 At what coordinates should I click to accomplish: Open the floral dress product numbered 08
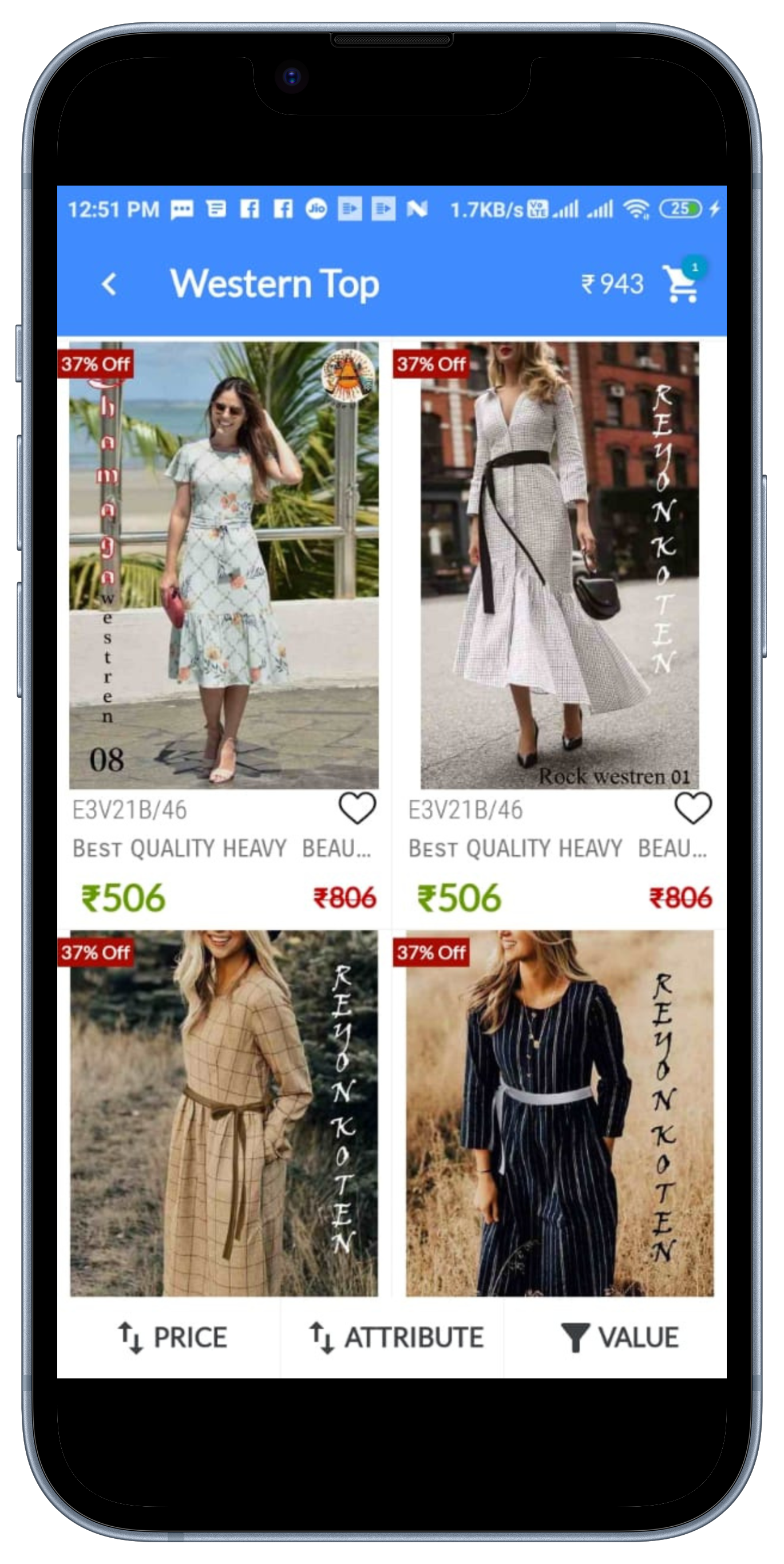click(x=223, y=565)
